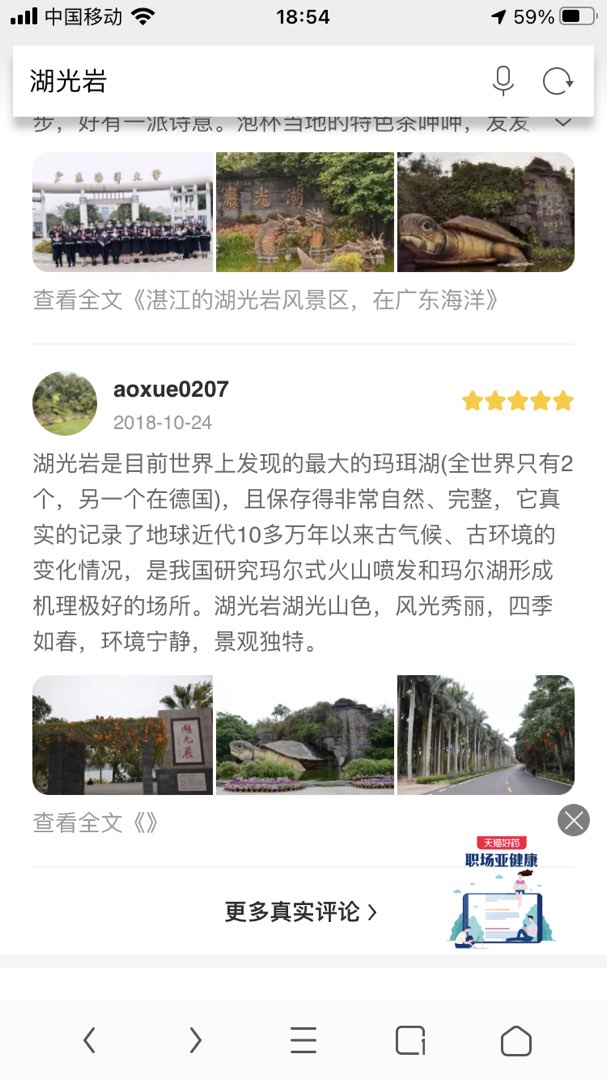Open the graduation group photo
The height and width of the screenshot is (1080, 607).
[122, 212]
